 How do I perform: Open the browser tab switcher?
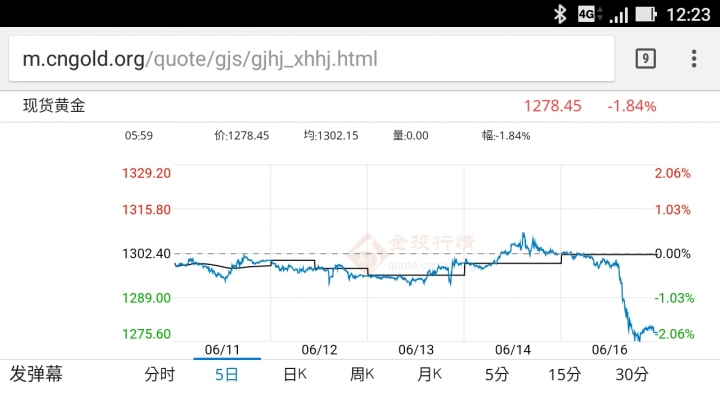click(x=646, y=59)
